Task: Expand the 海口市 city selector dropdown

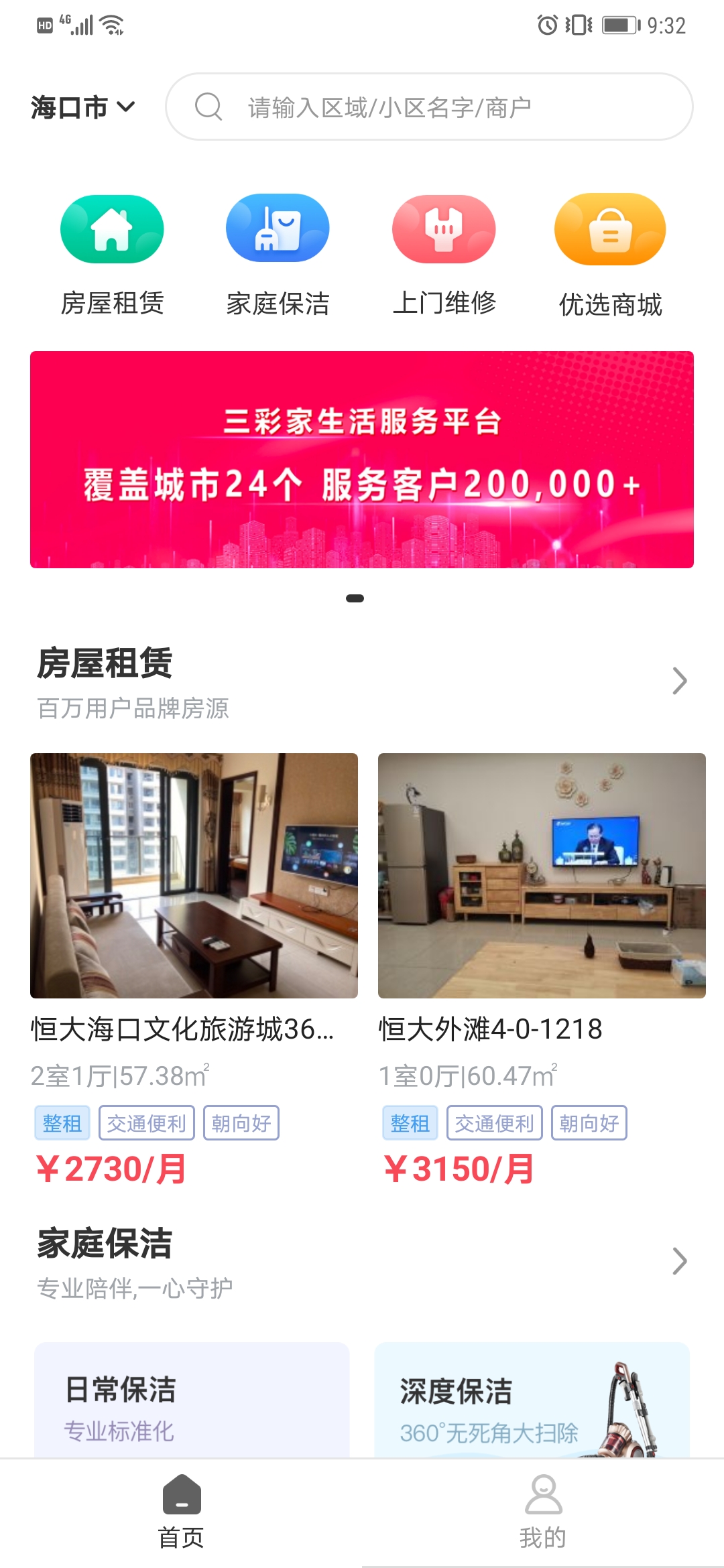Action: click(x=82, y=106)
